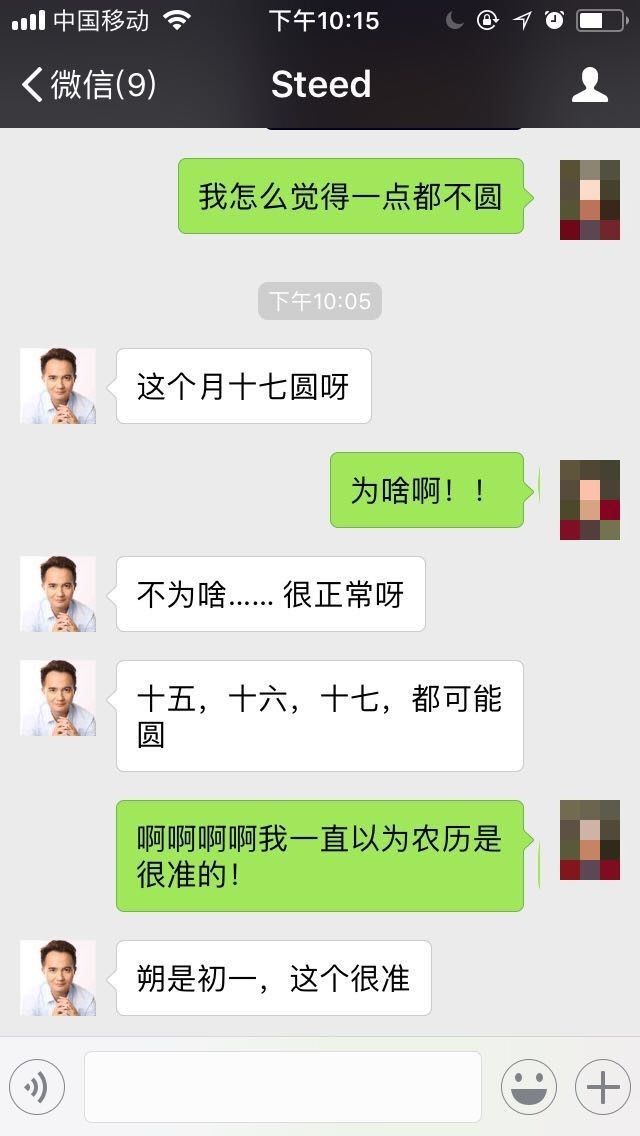Tap the message text field

click(282, 1087)
